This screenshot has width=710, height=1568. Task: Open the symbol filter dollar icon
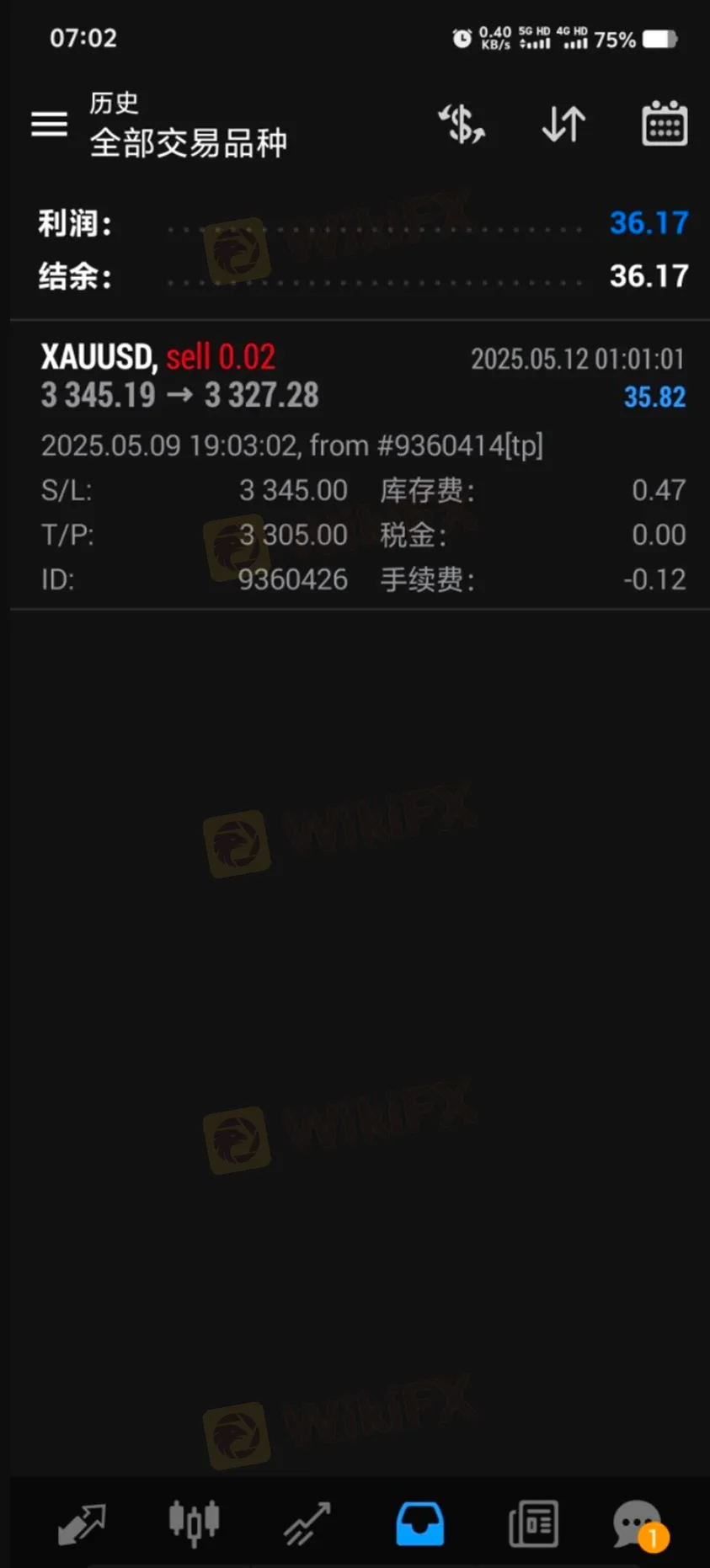pyautogui.click(x=462, y=125)
